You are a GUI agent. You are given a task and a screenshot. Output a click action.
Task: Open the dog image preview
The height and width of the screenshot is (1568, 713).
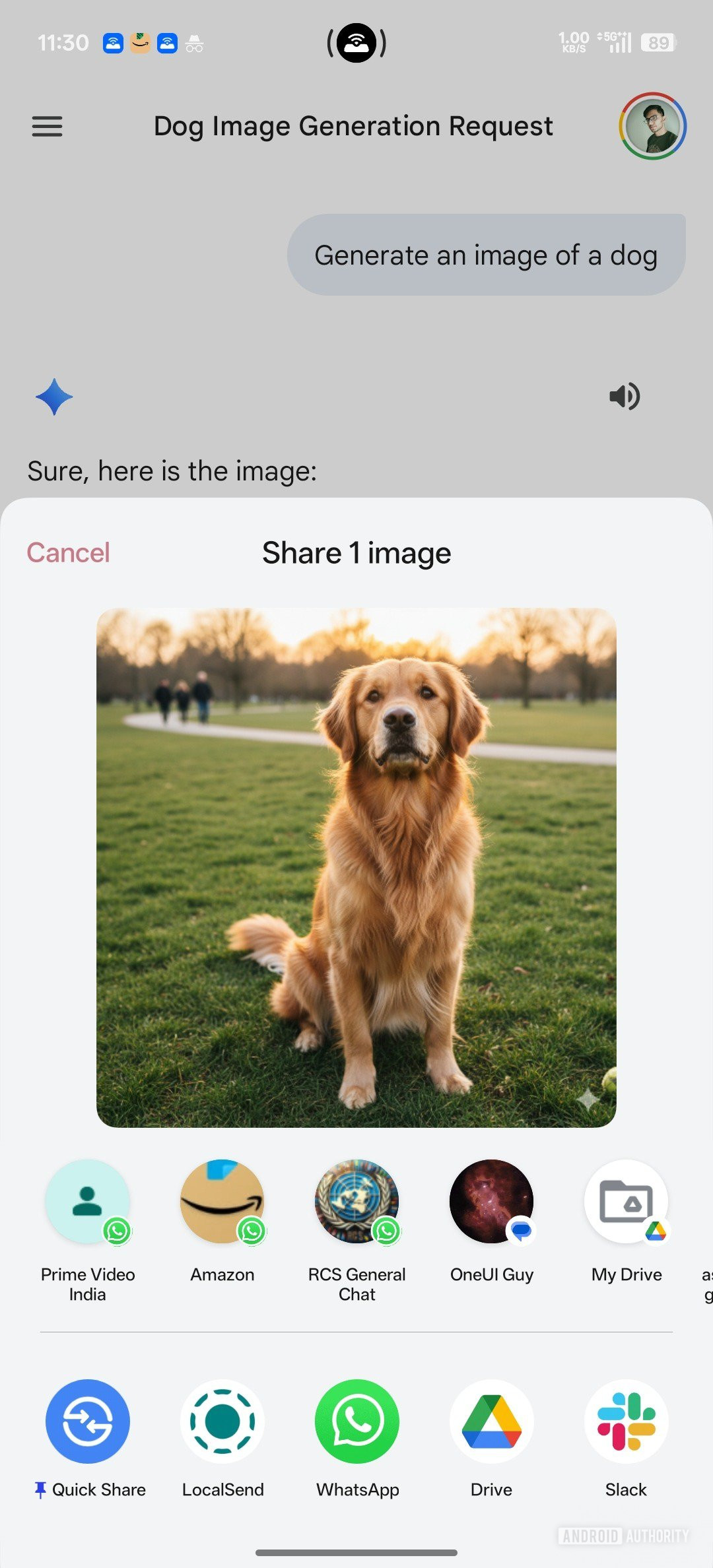[356, 867]
